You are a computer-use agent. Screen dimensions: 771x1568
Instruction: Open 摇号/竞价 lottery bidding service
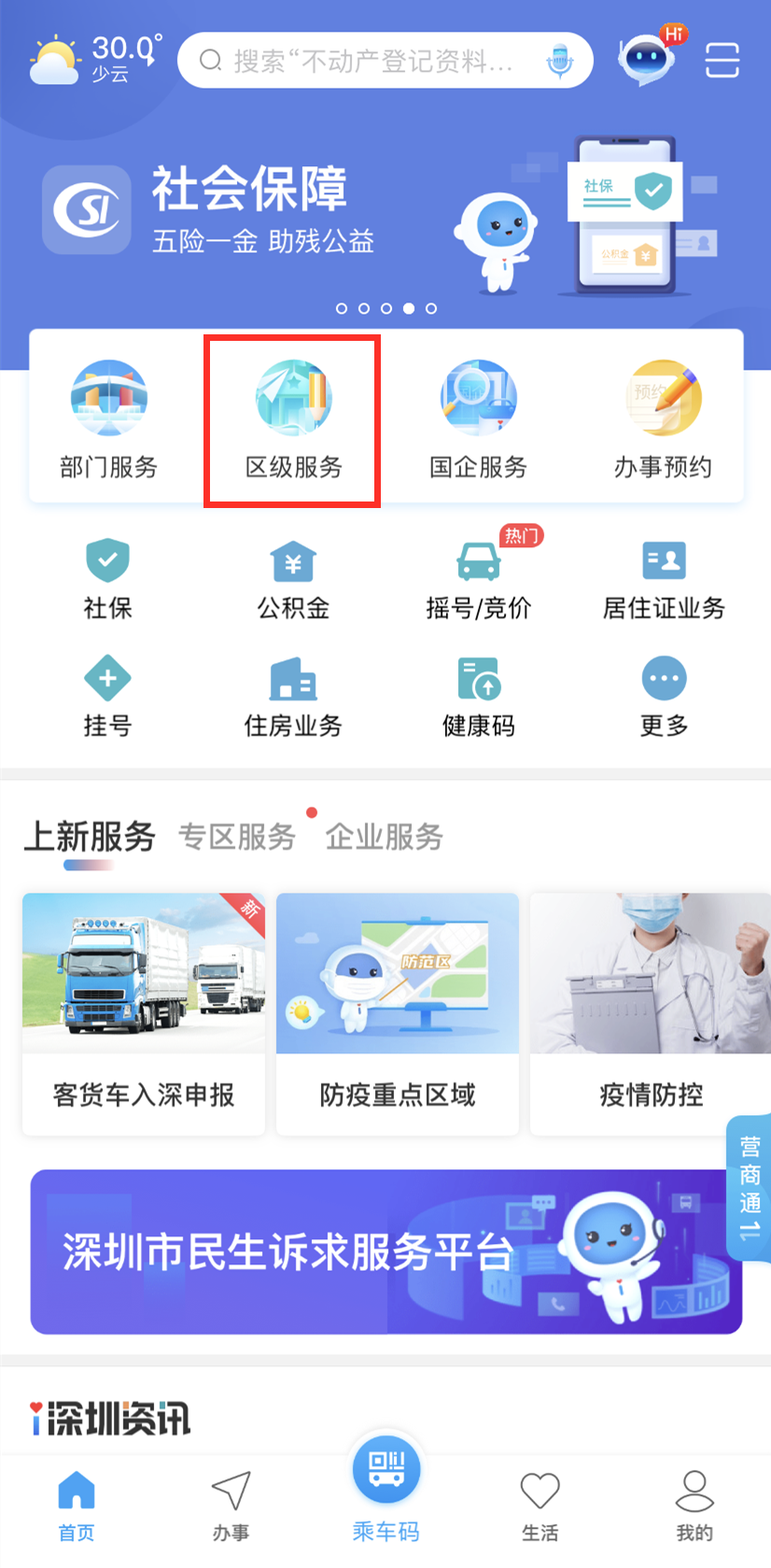click(x=478, y=579)
